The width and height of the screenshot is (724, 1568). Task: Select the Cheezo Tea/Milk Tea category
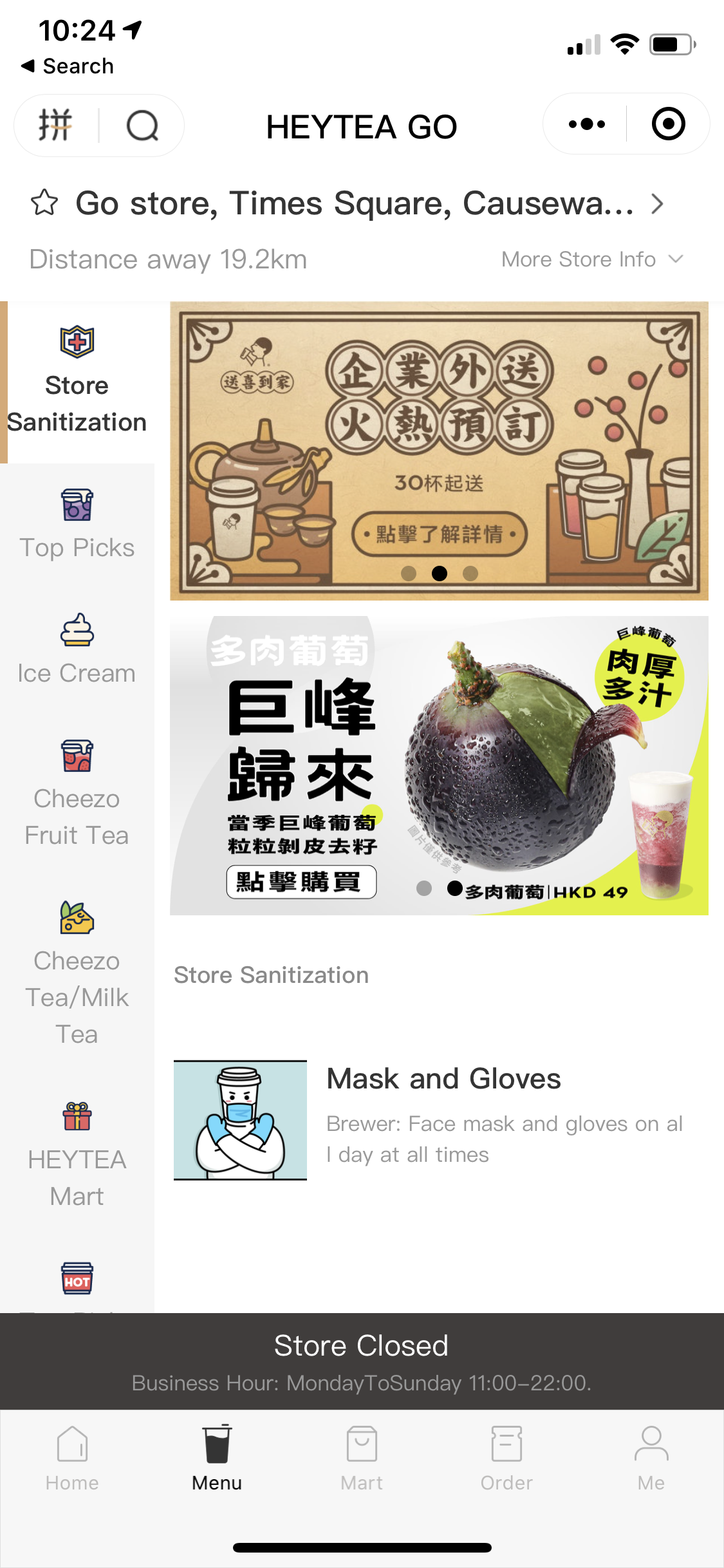[x=77, y=973]
